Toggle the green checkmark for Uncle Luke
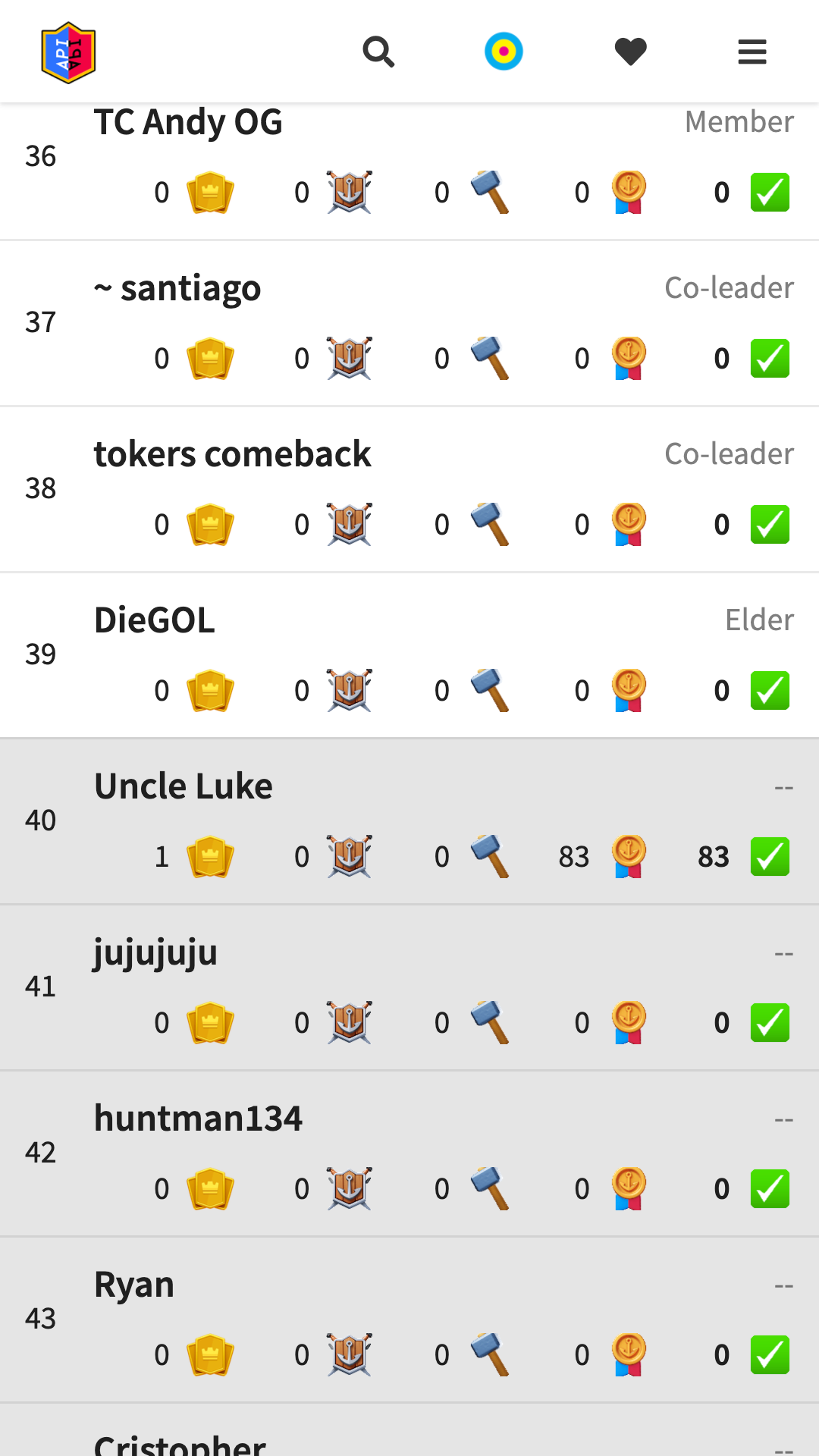819x1456 pixels. [770, 855]
